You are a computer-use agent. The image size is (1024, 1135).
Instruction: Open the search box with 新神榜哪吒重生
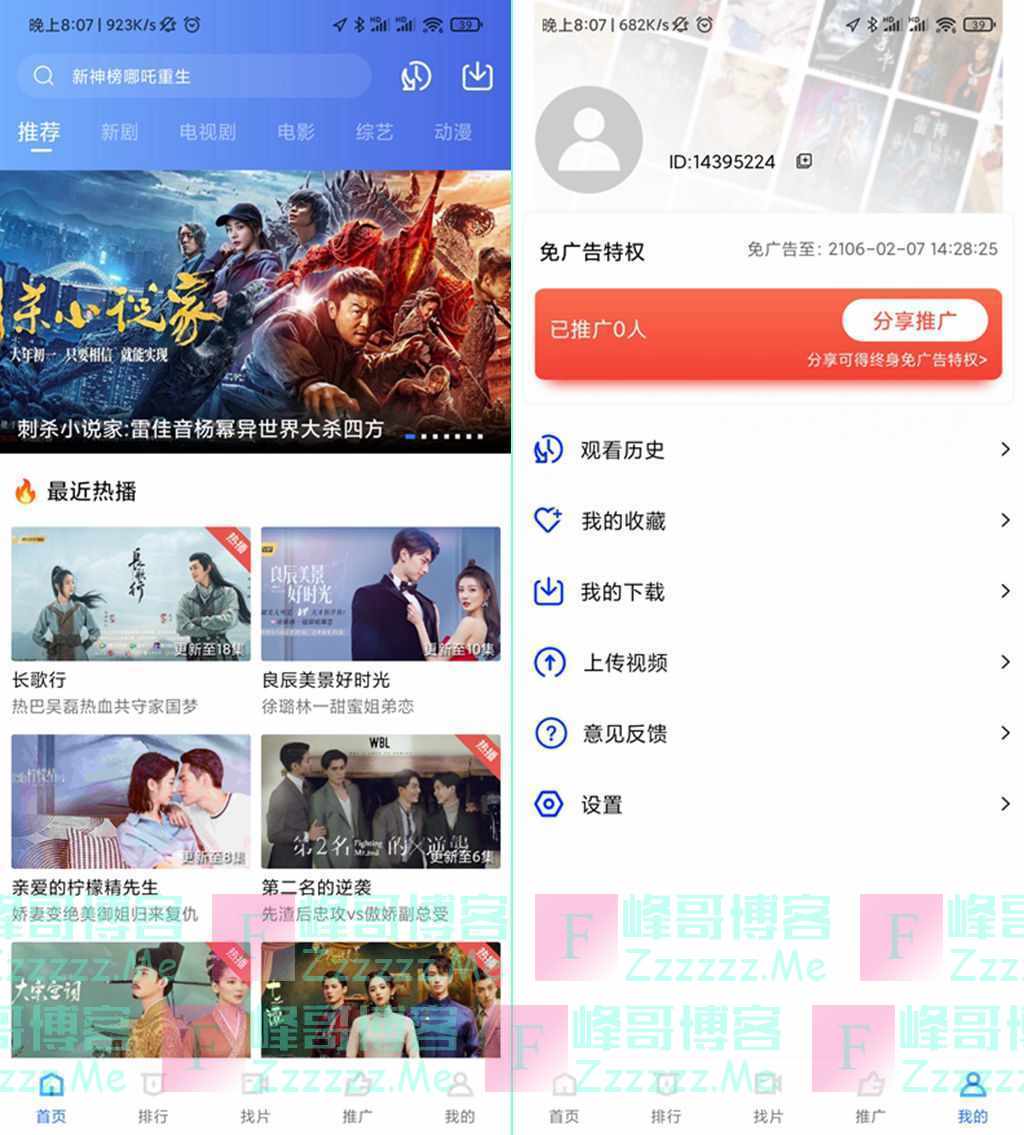pyautogui.click(x=195, y=76)
